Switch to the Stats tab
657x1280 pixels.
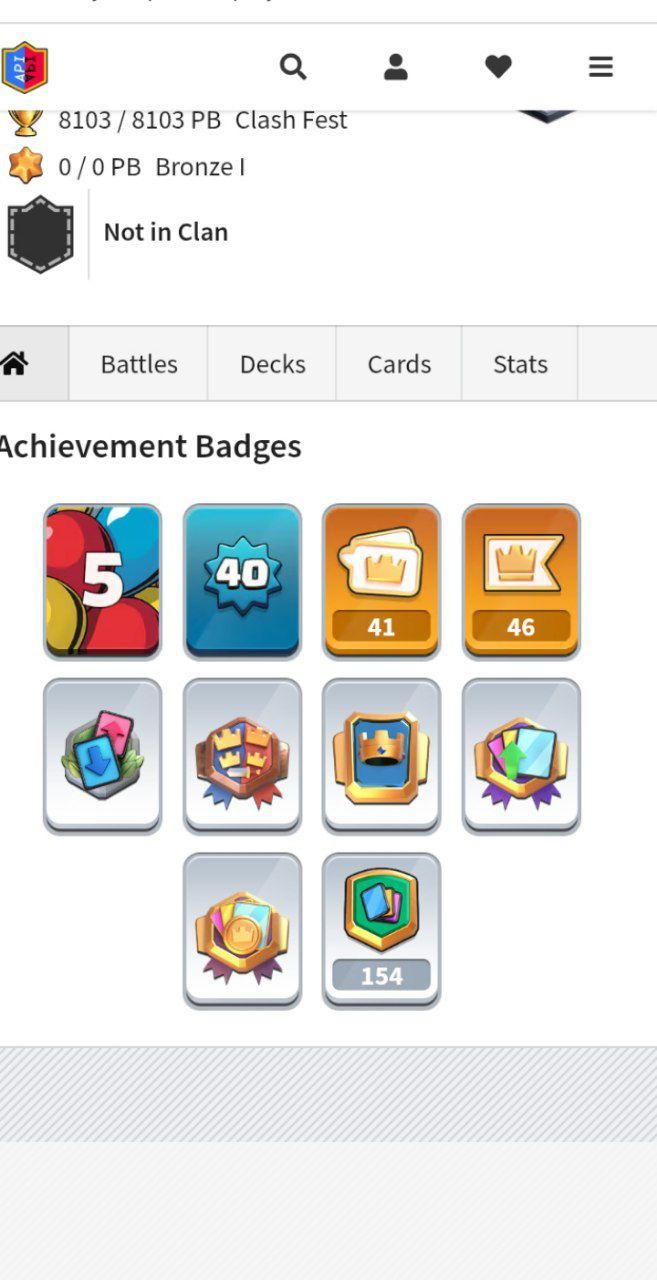[520, 364]
